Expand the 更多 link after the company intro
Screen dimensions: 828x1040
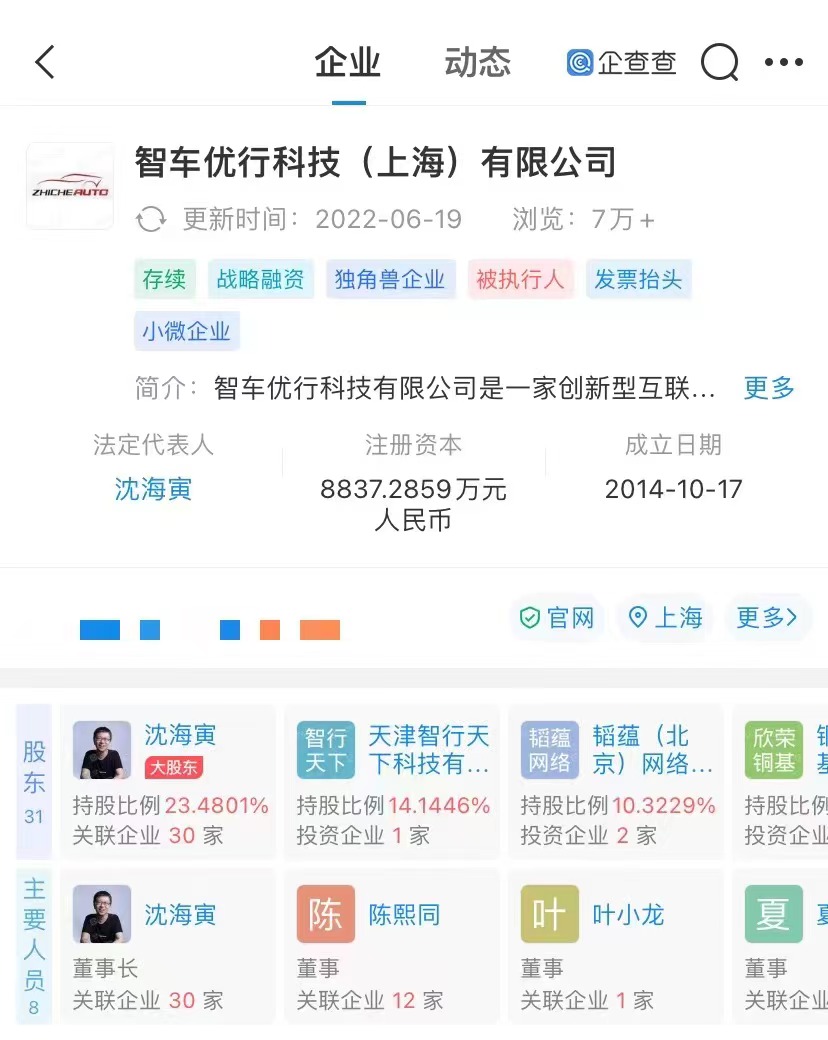tap(766, 389)
